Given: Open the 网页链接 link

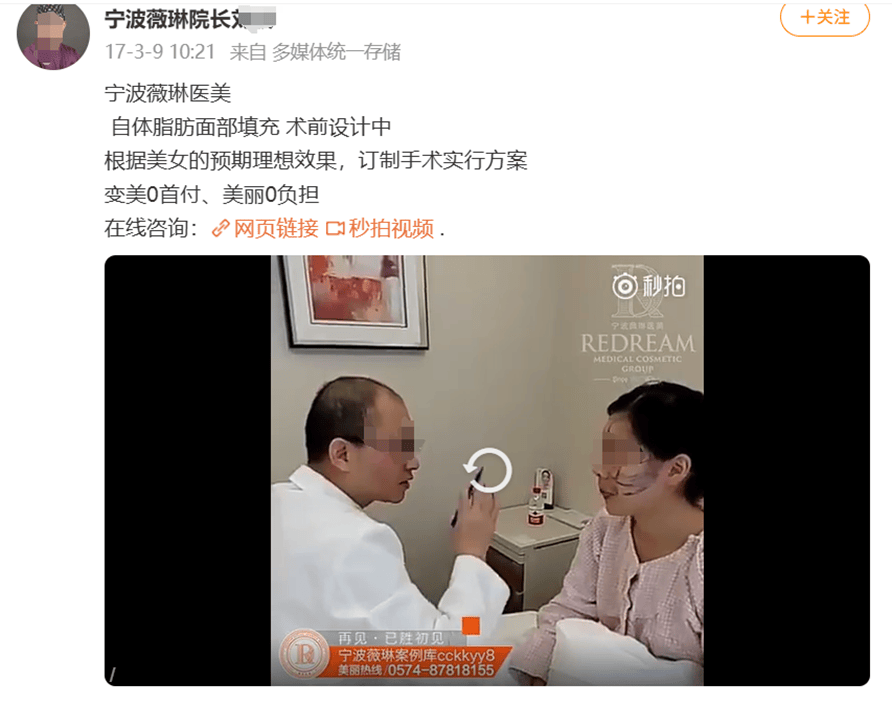Looking at the screenshot, I should coord(266,228).
